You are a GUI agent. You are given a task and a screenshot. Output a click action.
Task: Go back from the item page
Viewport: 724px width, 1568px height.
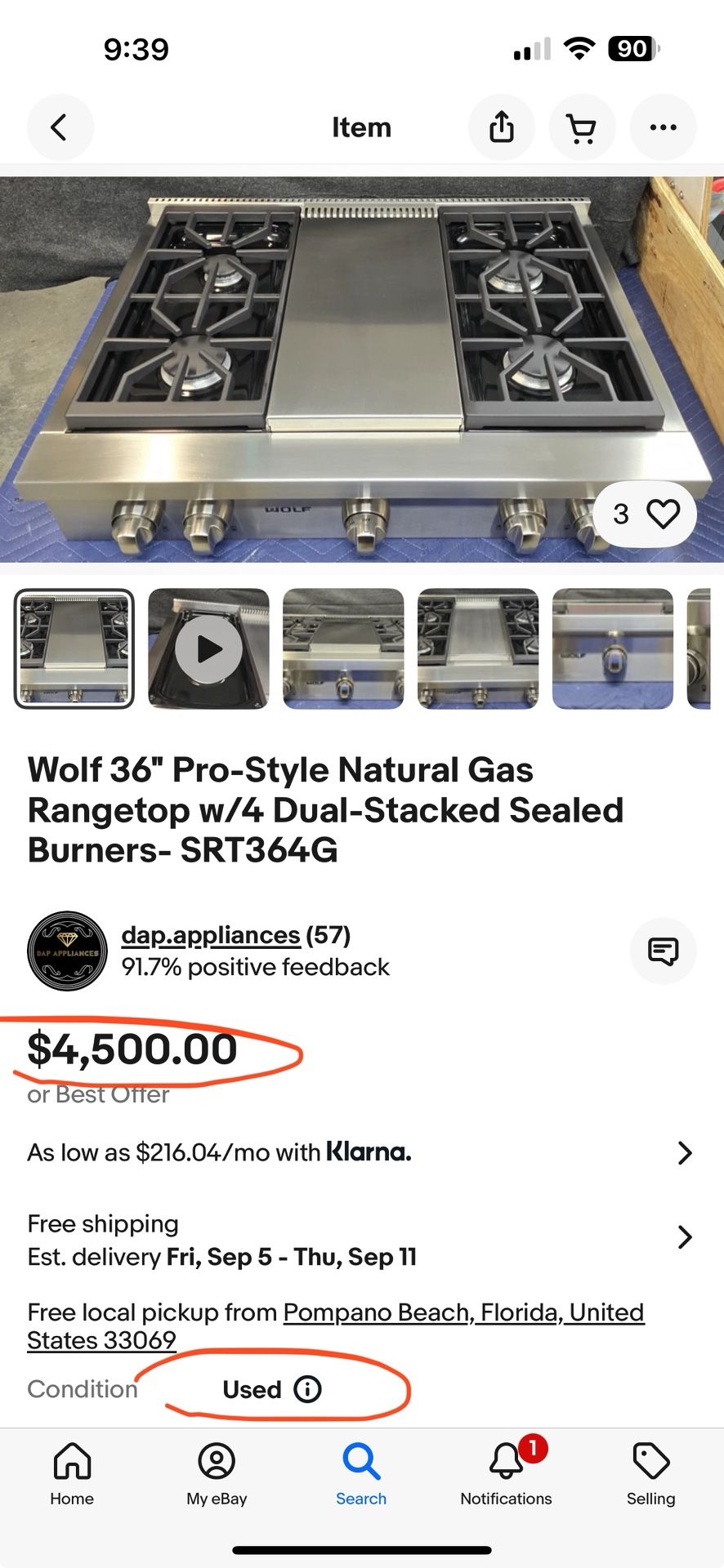[x=60, y=127]
